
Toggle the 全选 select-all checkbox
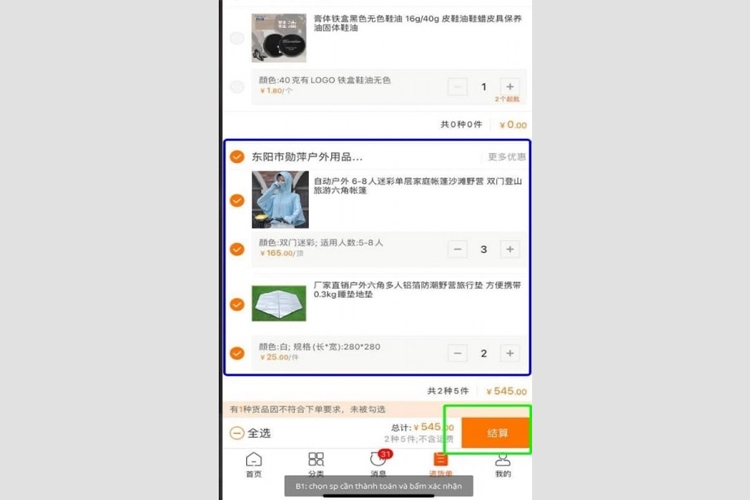pyautogui.click(x=237, y=433)
